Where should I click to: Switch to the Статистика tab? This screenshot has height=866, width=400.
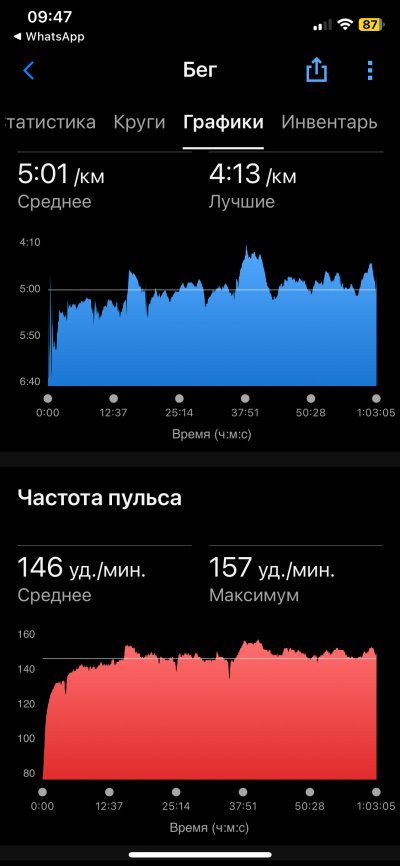coord(49,122)
